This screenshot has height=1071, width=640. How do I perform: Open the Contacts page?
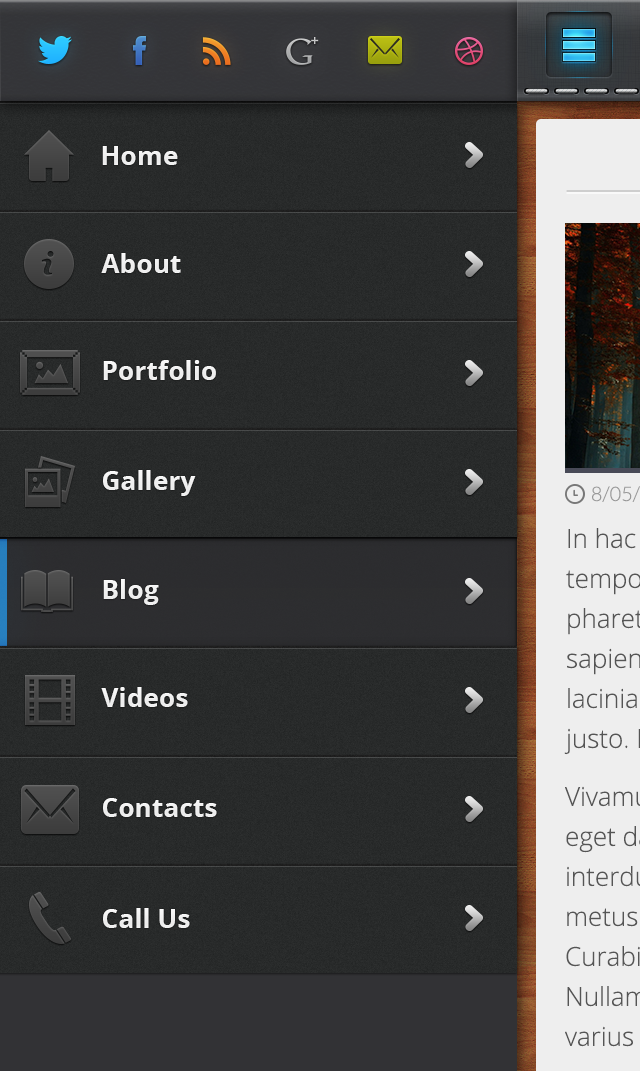[258, 809]
